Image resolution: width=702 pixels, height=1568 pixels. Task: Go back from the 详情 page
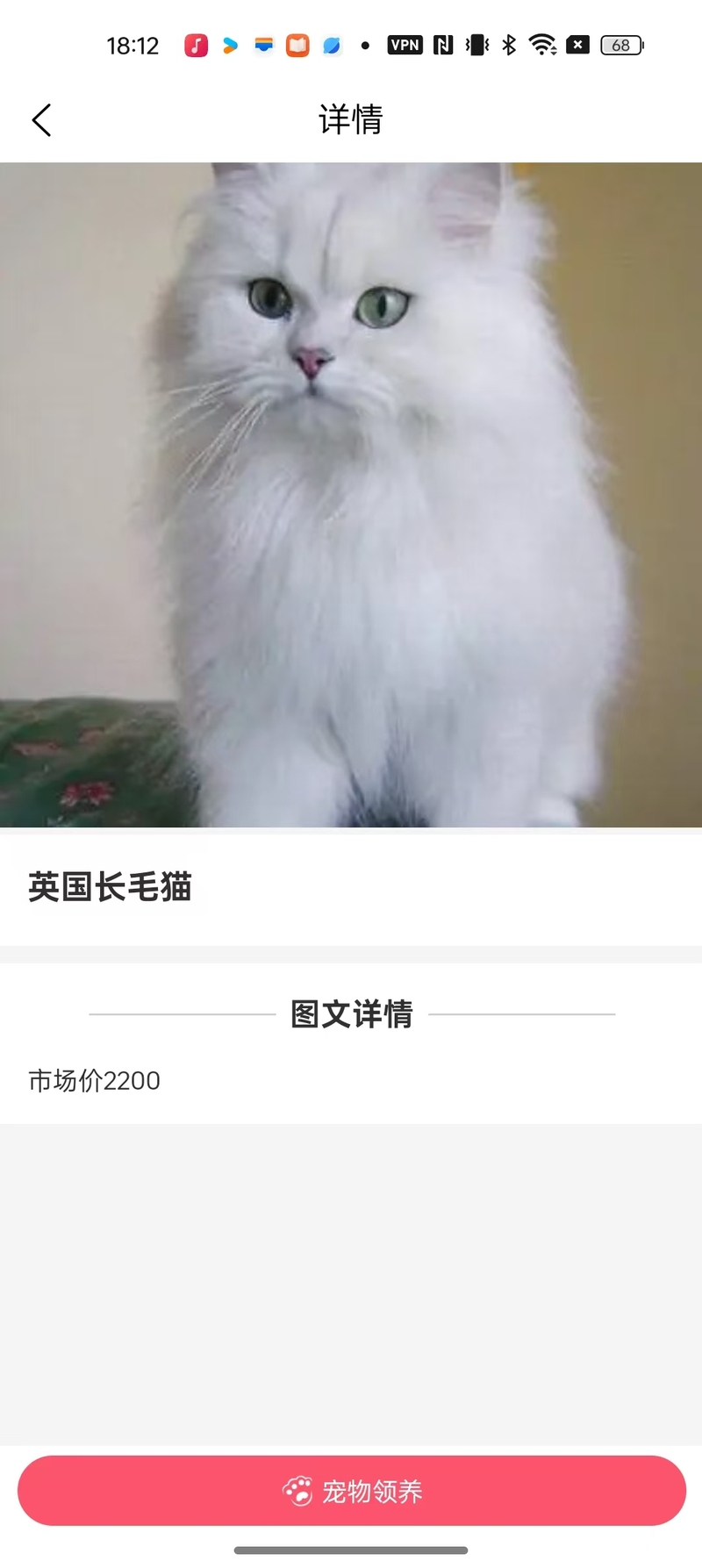(x=41, y=120)
